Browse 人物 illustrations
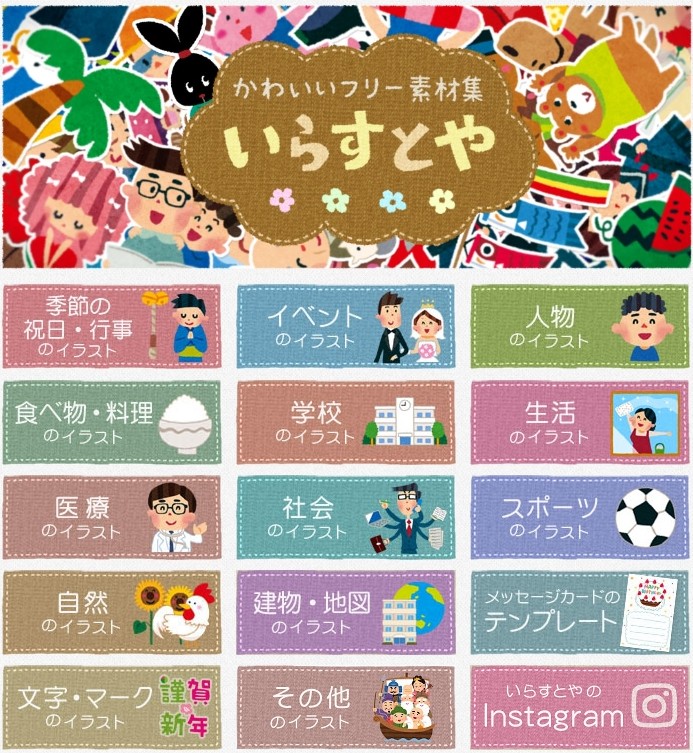 579,326
